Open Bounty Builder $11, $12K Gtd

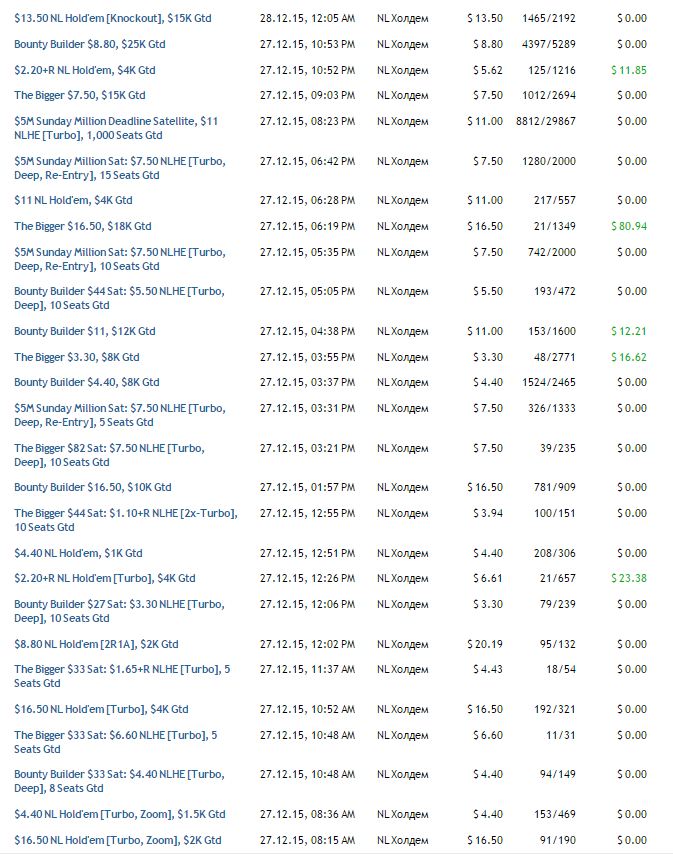85,331
